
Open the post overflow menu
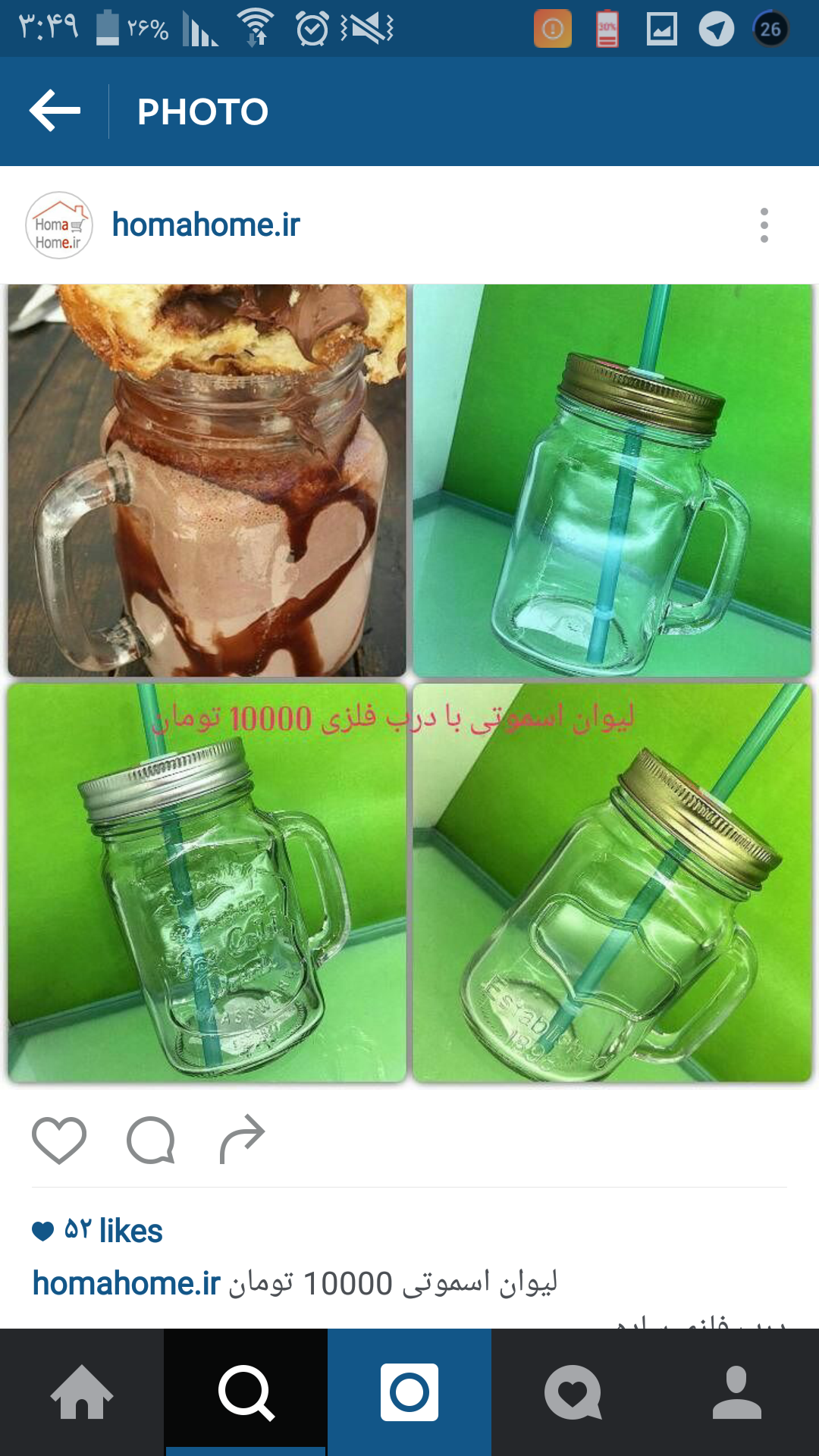[x=764, y=225]
